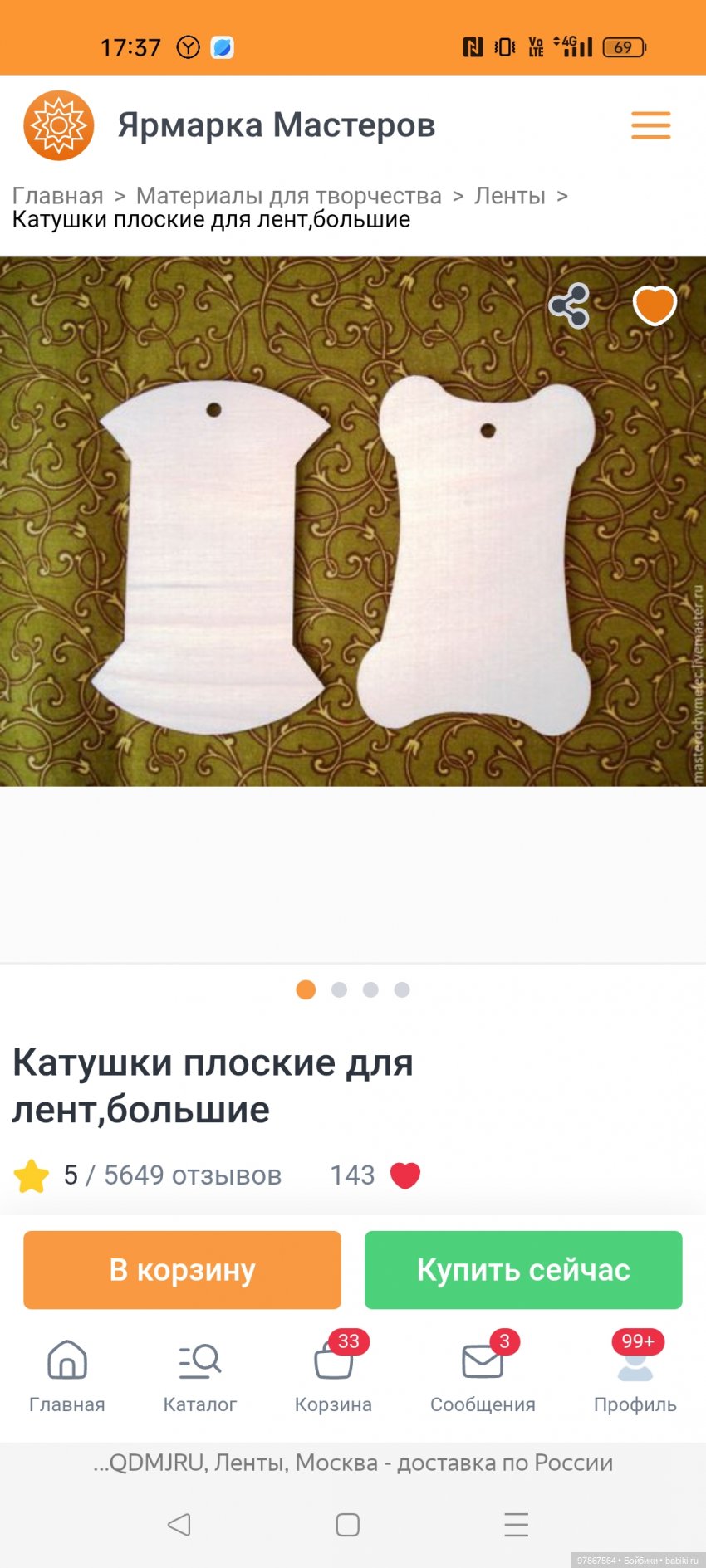Toggle the favorite heart on the photo

coord(655,305)
